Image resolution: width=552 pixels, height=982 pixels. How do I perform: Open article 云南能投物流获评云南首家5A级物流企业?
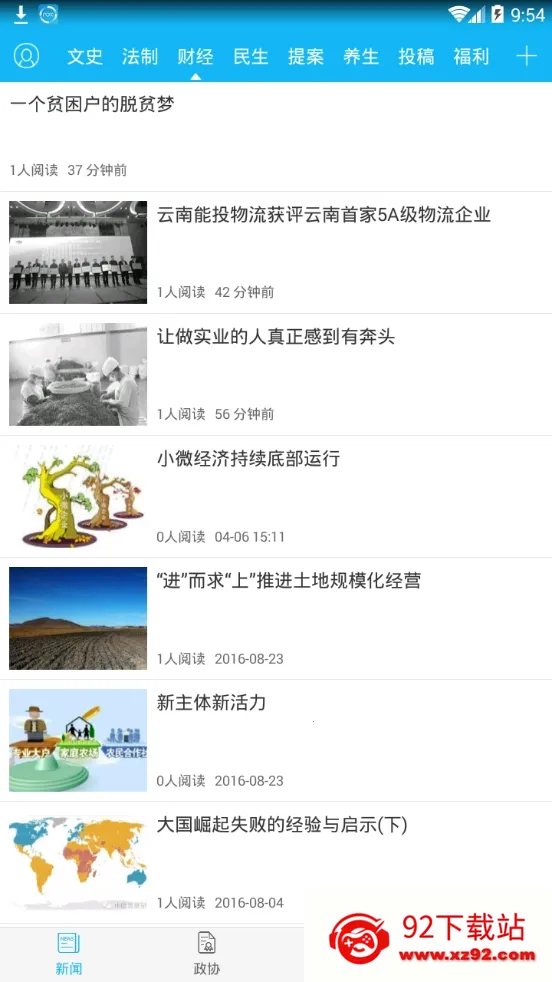(276, 252)
